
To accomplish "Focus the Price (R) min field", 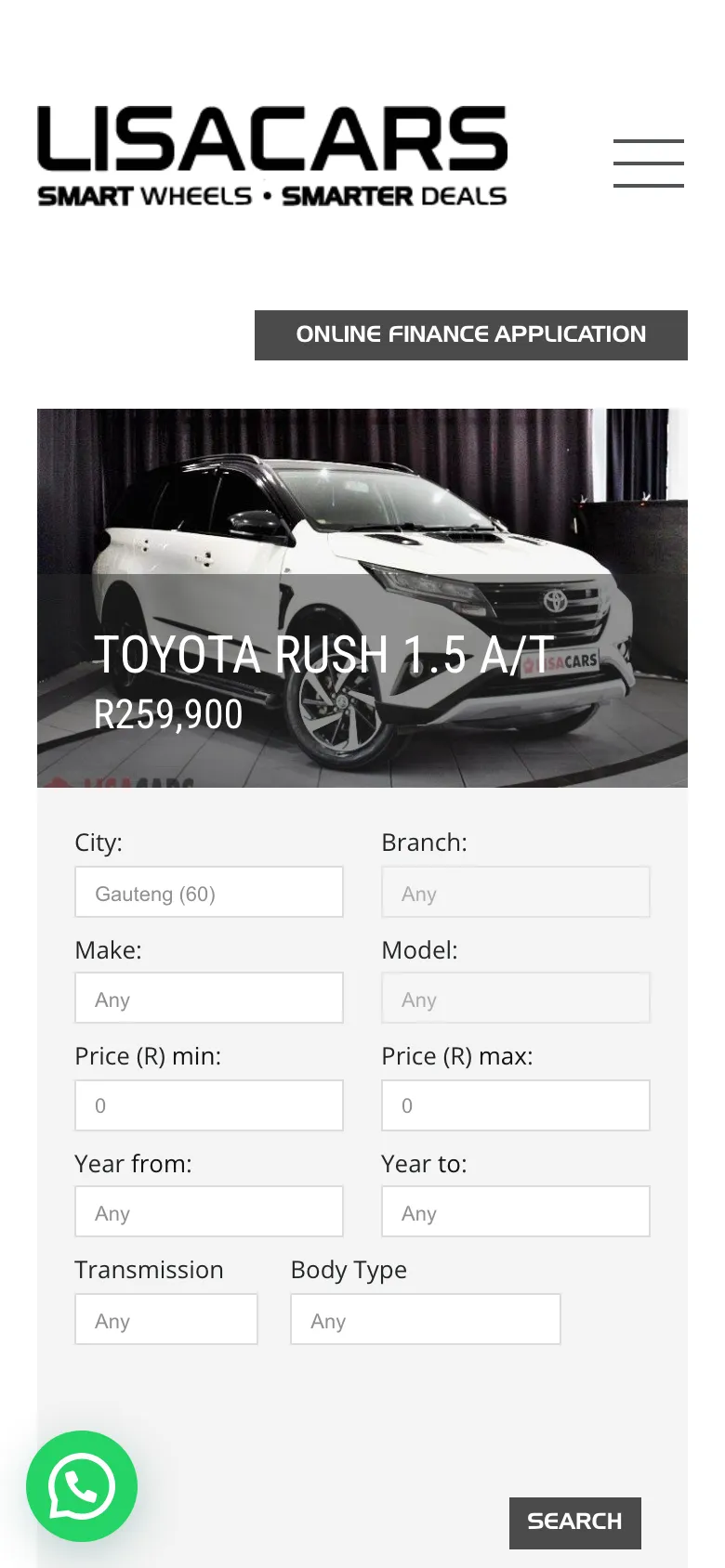I will pos(209,1105).
